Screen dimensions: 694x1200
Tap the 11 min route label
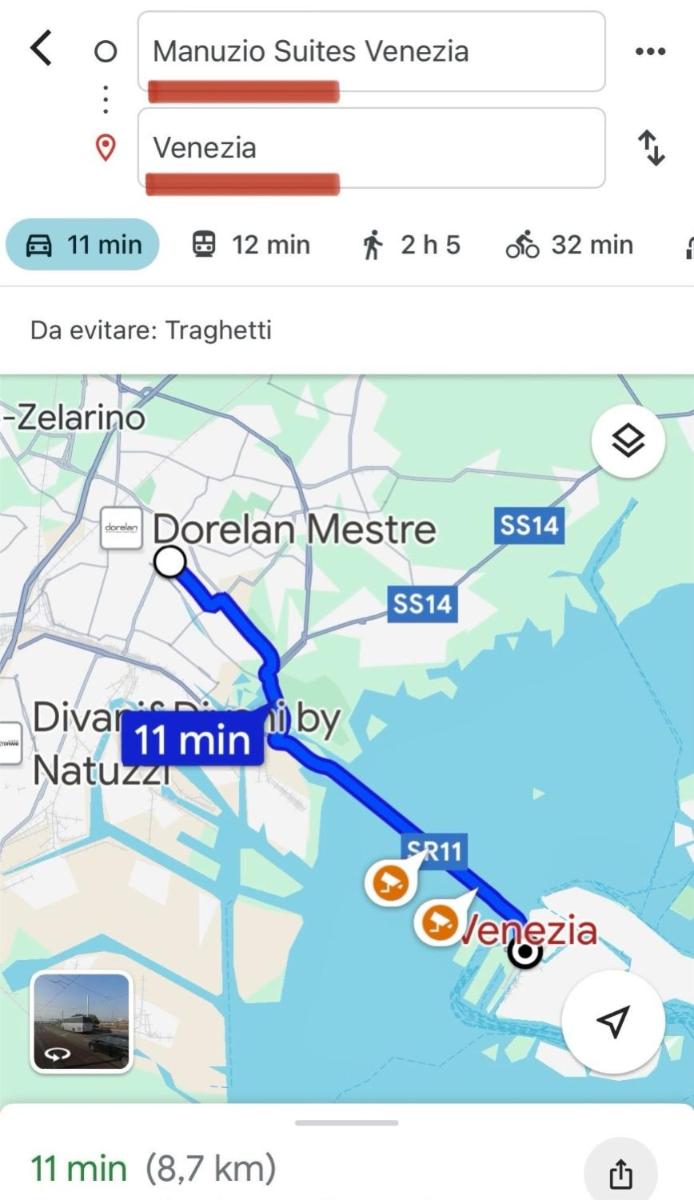[x=192, y=741]
